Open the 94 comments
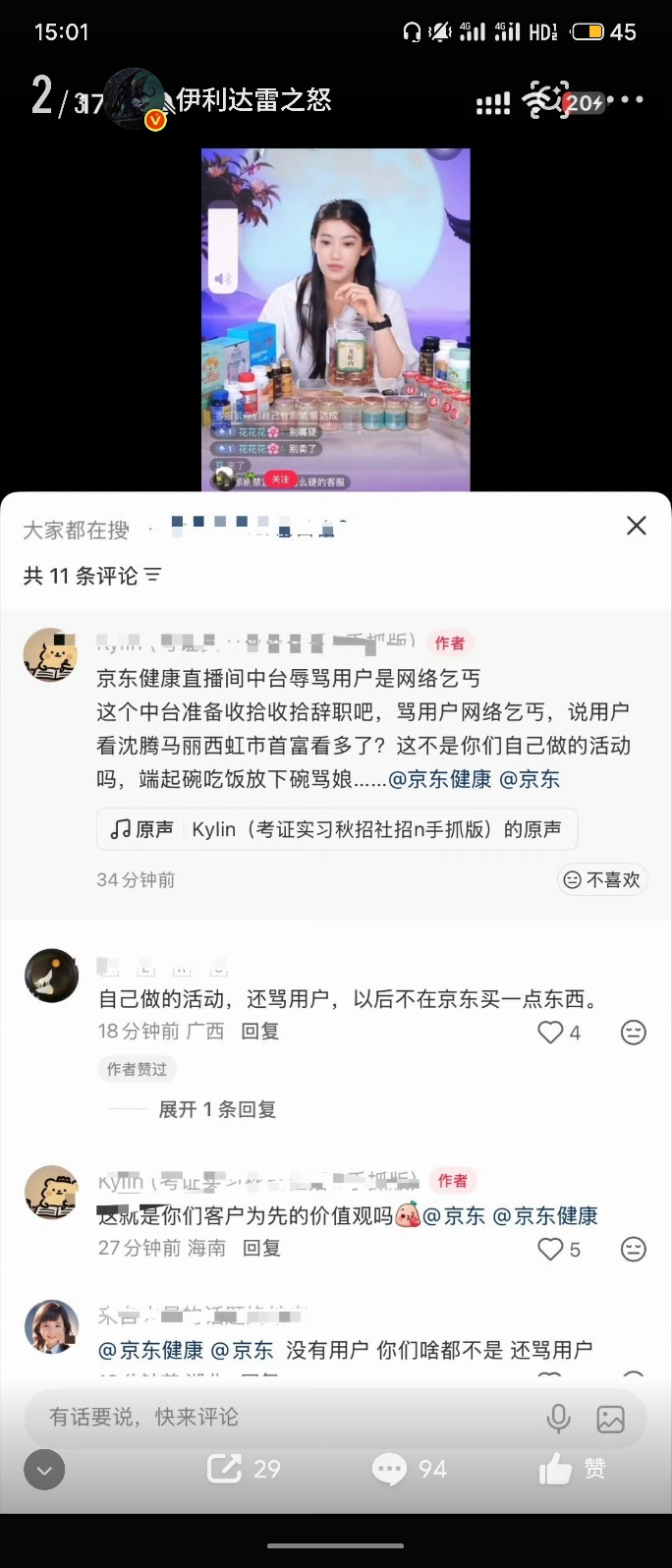 410,1469
